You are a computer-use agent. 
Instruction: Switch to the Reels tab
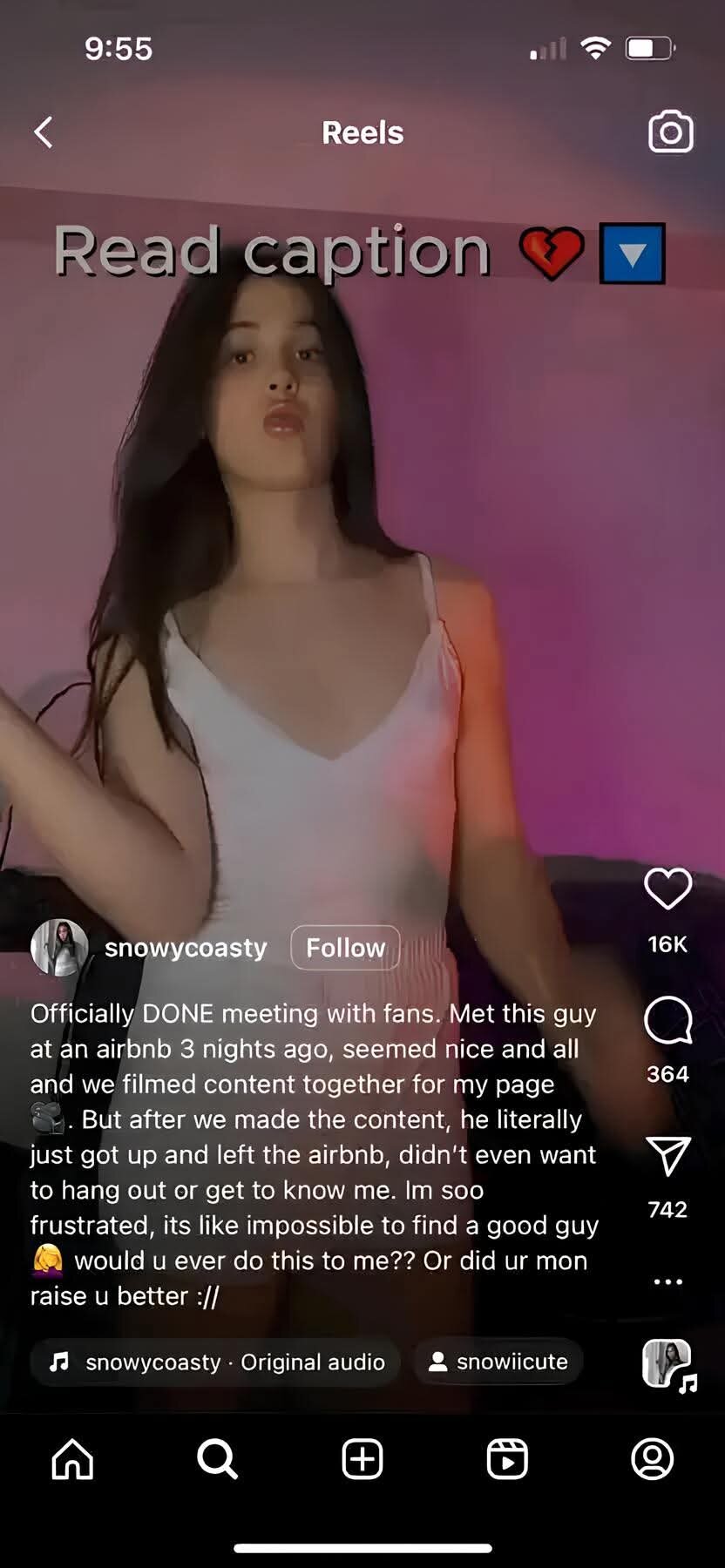[507, 1459]
